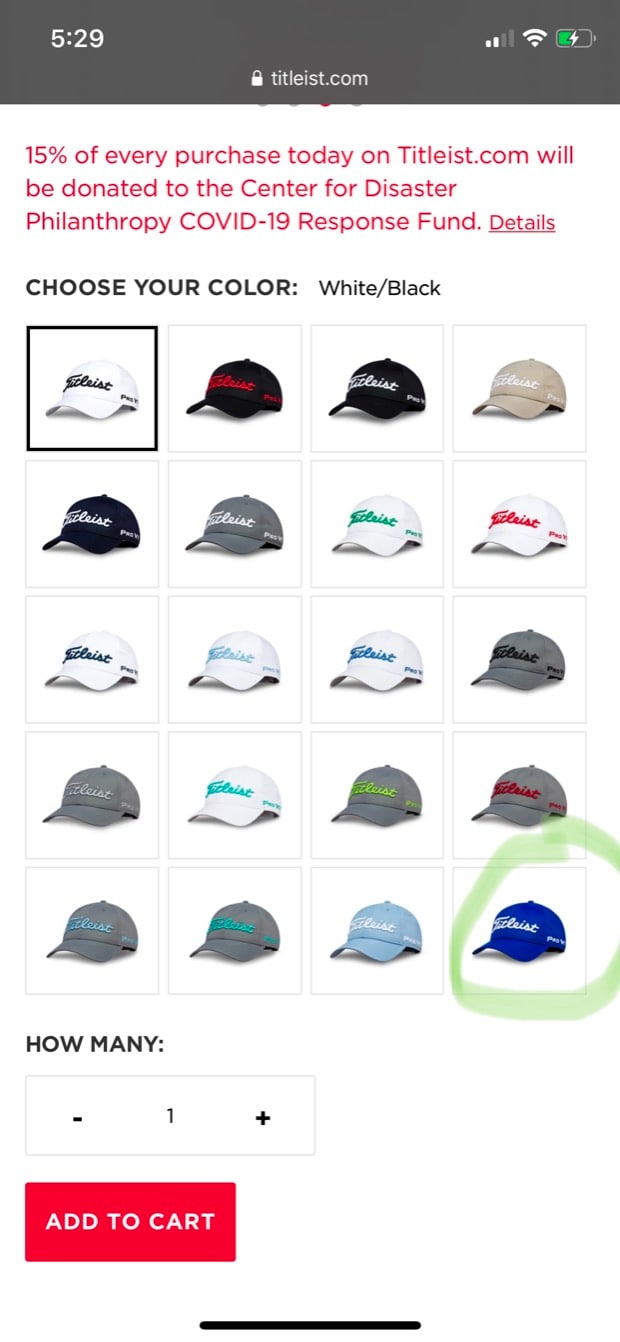Choose the black hat with red logo
Image resolution: width=620 pixels, height=1342 pixels.
(x=234, y=388)
